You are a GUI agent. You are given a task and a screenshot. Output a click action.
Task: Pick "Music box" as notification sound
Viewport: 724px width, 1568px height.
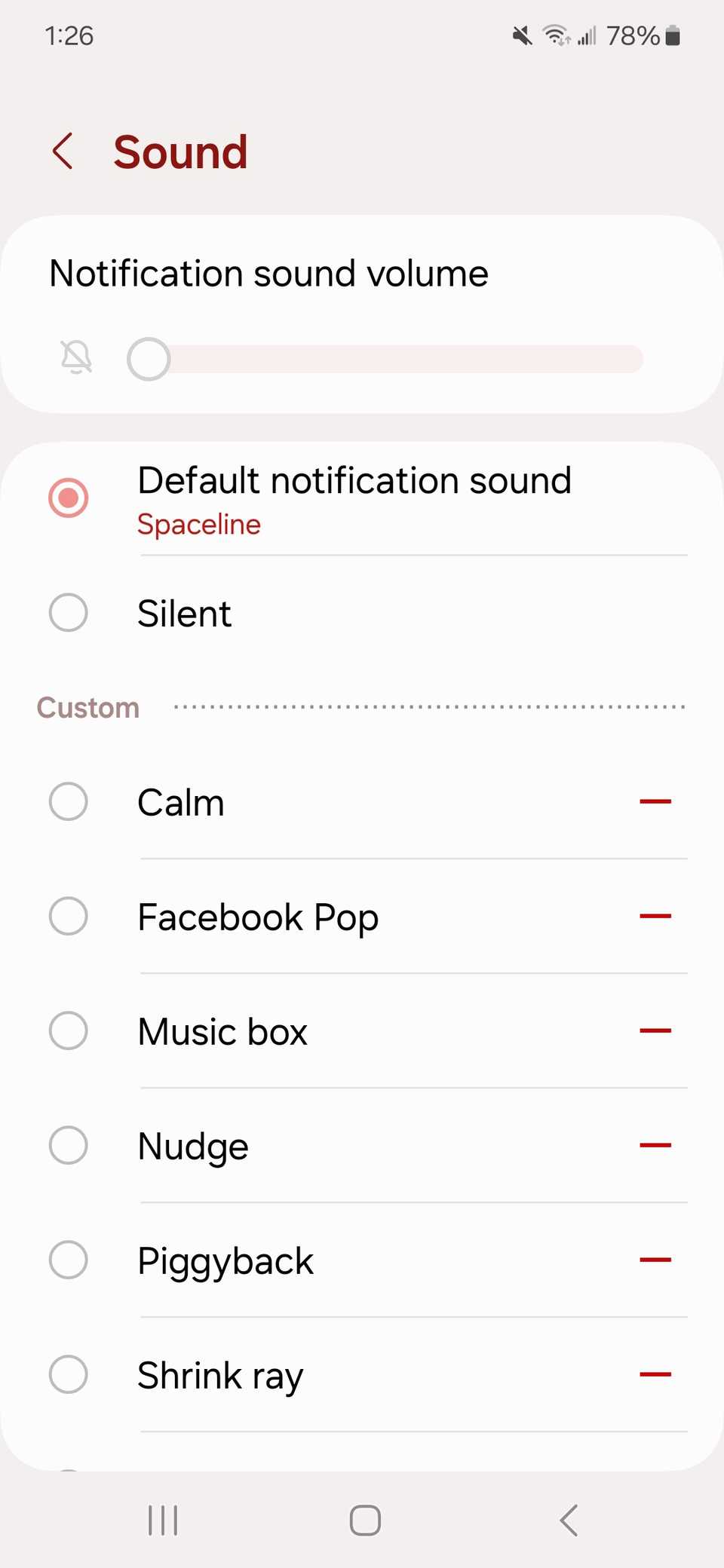pos(68,1031)
